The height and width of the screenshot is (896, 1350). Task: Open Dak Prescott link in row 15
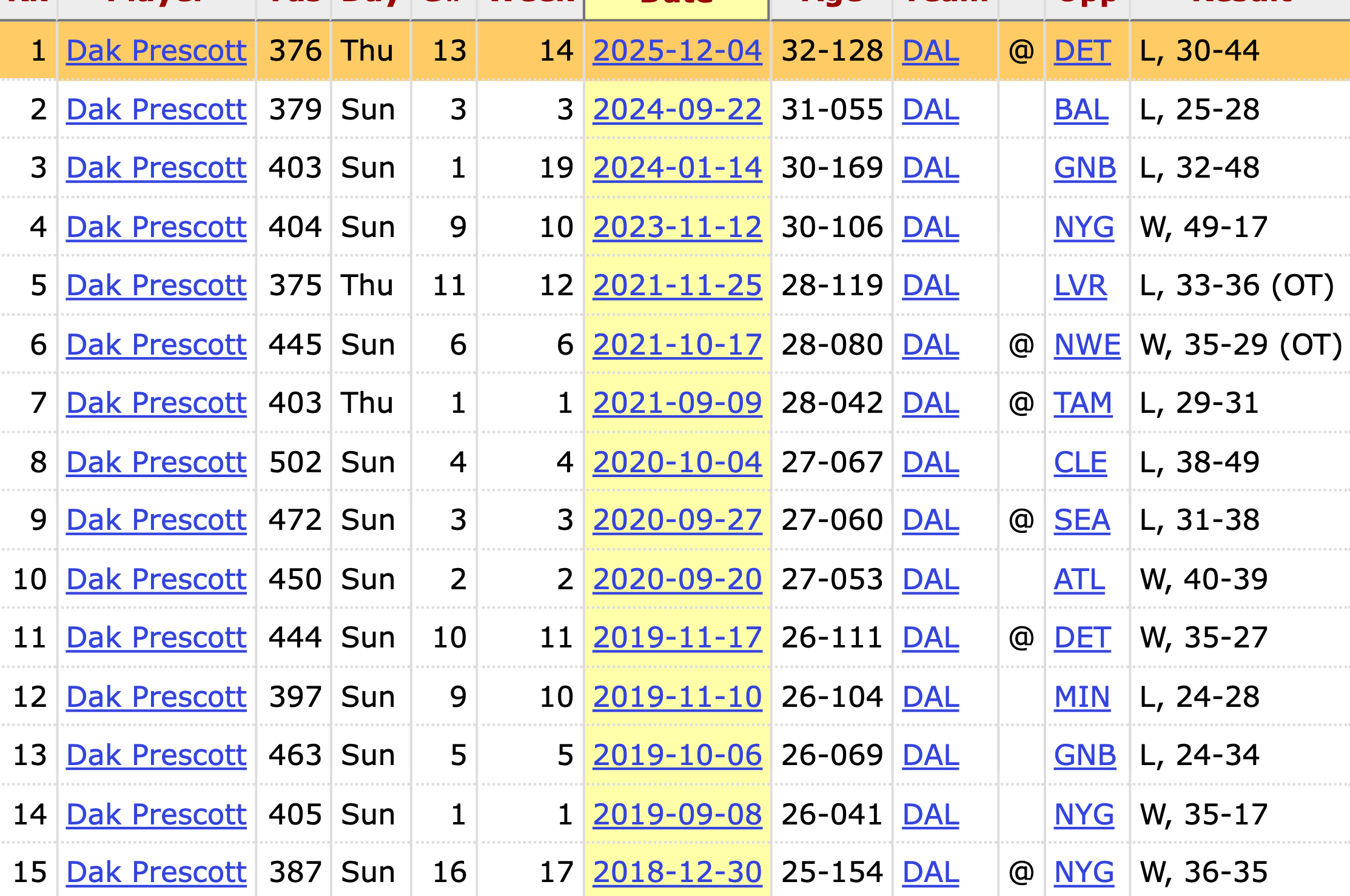[x=156, y=872]
